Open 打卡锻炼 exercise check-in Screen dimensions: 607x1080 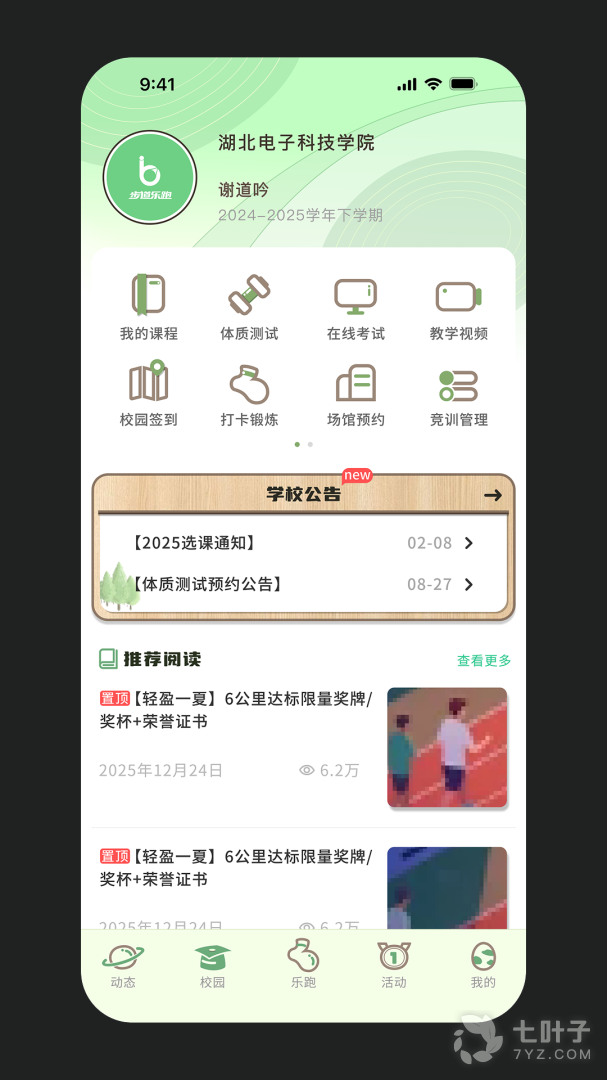249,394
